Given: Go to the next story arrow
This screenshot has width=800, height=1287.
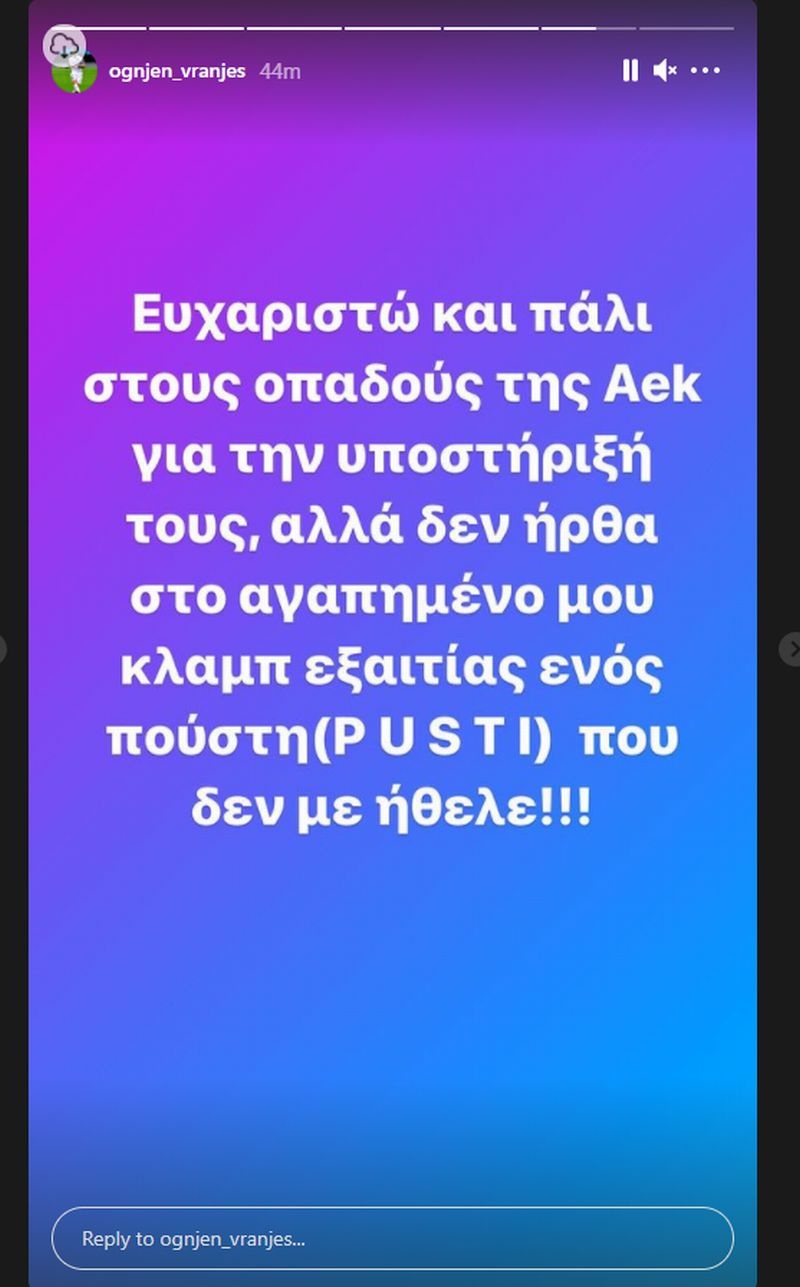Looking at the screenshot, I should [x=790, y=649].
